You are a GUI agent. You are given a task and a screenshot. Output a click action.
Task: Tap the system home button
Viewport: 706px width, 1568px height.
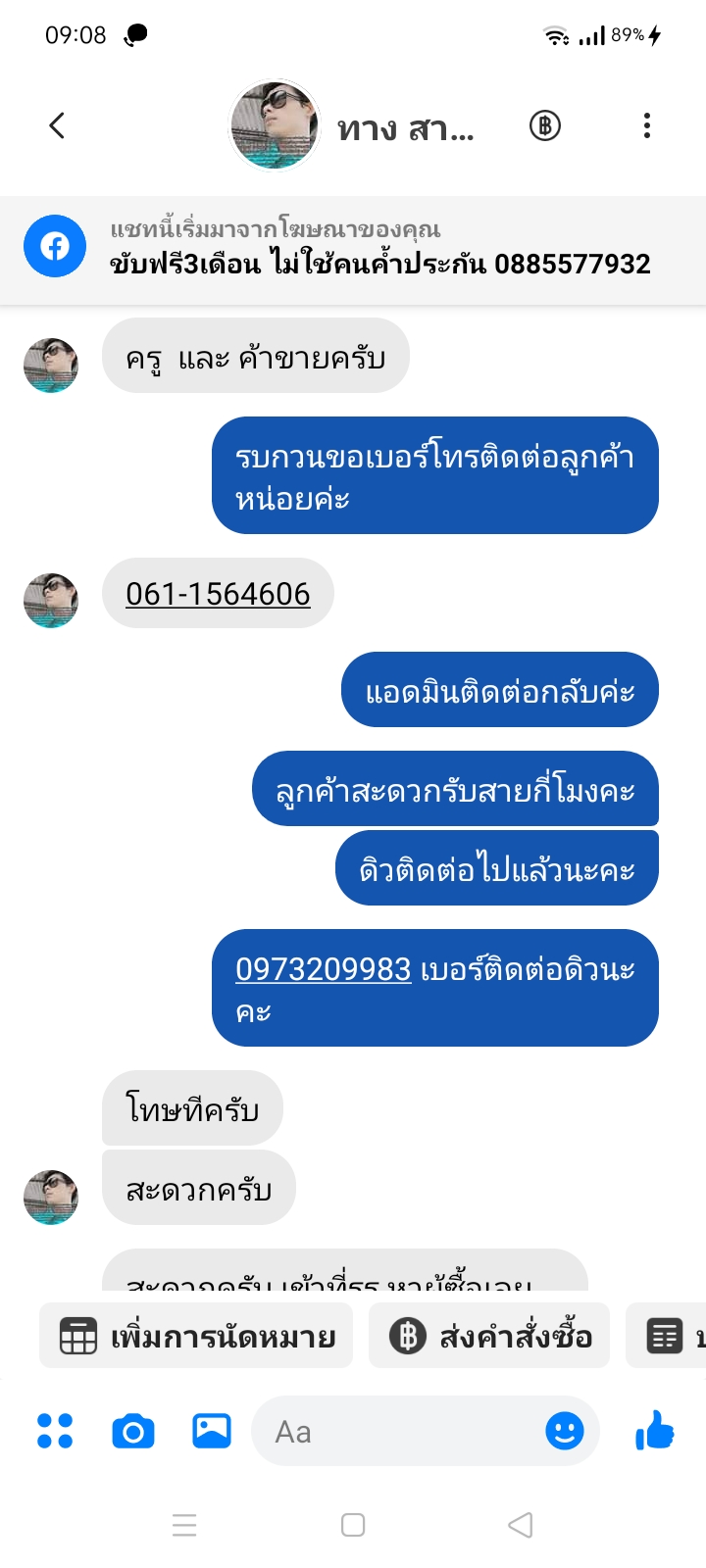pos(353,1525)
